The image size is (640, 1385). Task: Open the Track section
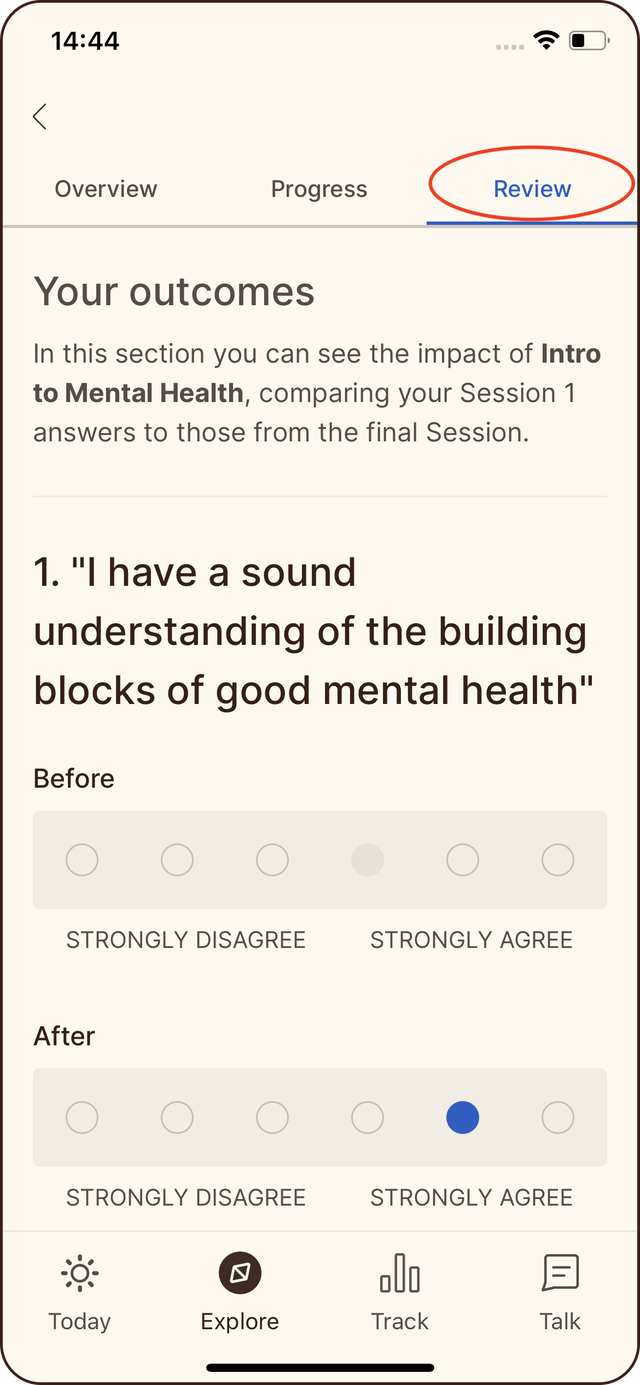coord(400,1294)
